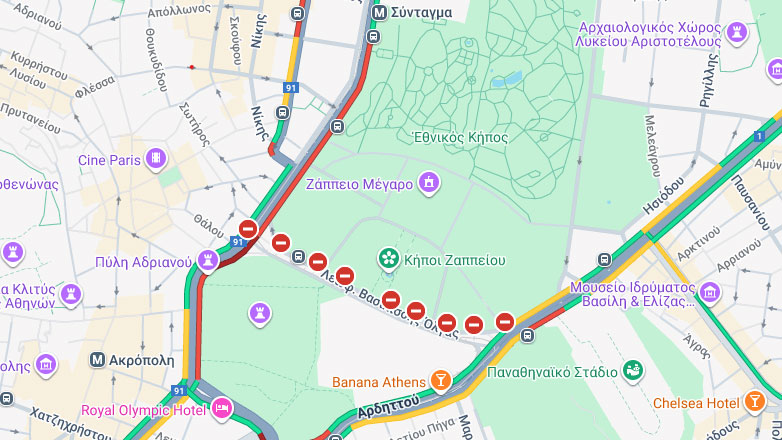Select the Πύλη Αδριανού monument pin
The width and height of the screenshot is (782, 440).
click(208, 261)
